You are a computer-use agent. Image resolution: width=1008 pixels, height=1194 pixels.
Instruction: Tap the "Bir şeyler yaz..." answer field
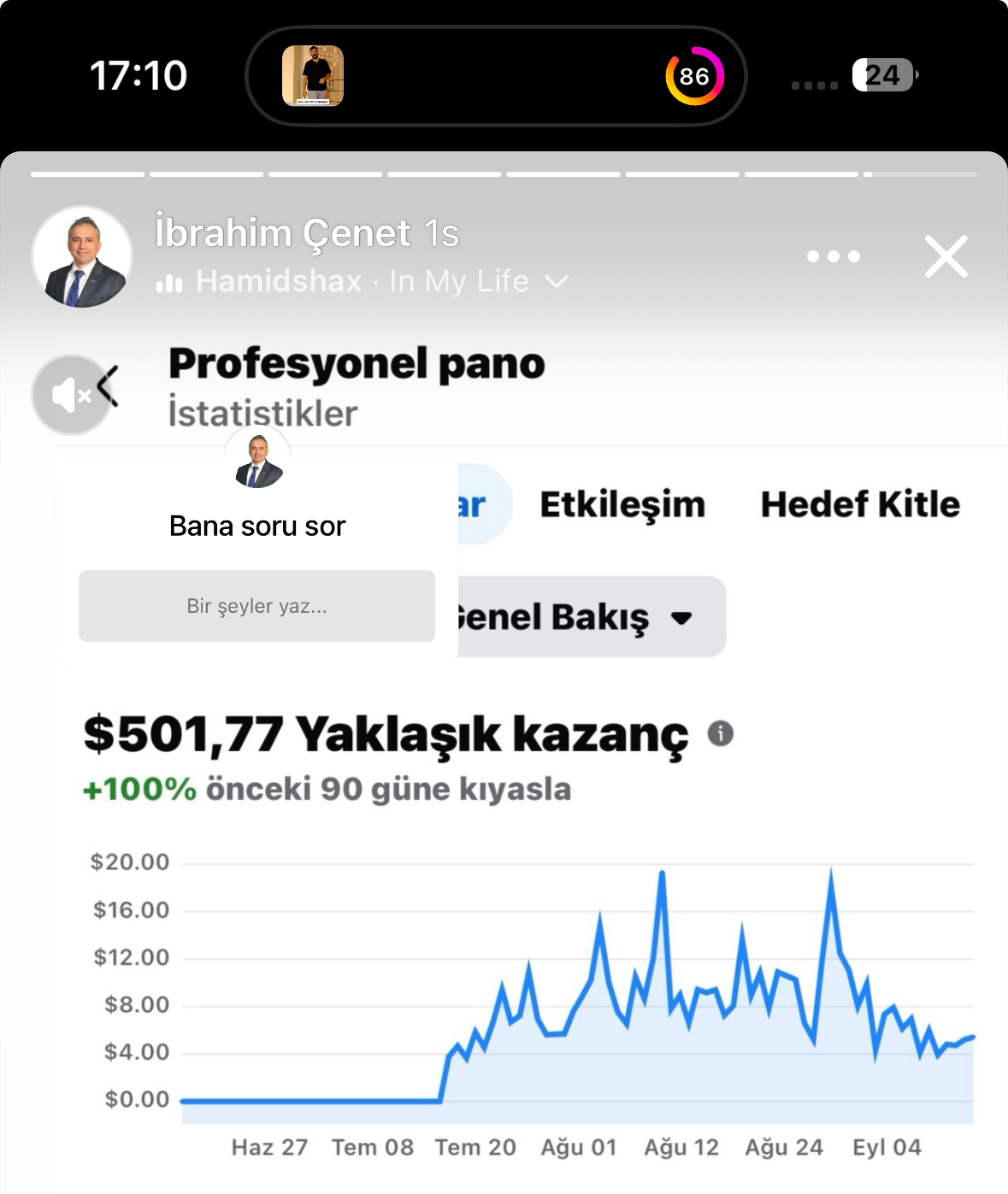[256, 606]
